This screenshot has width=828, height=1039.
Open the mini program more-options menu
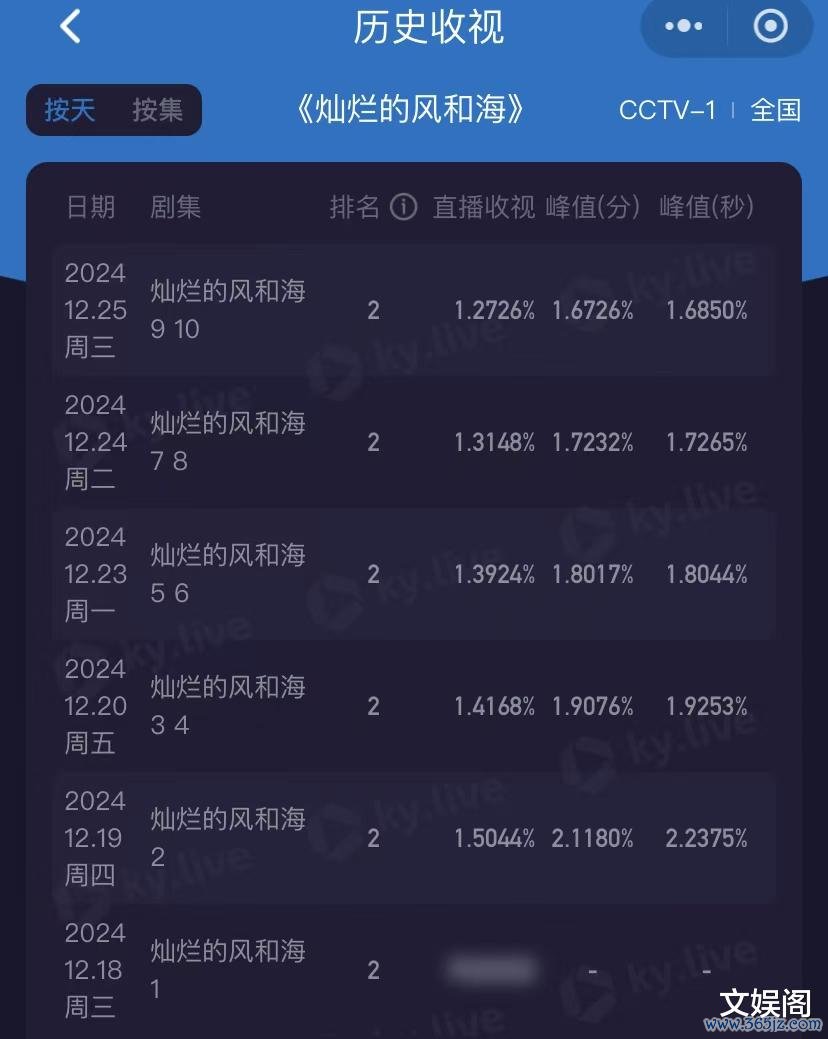pos(684,27)
